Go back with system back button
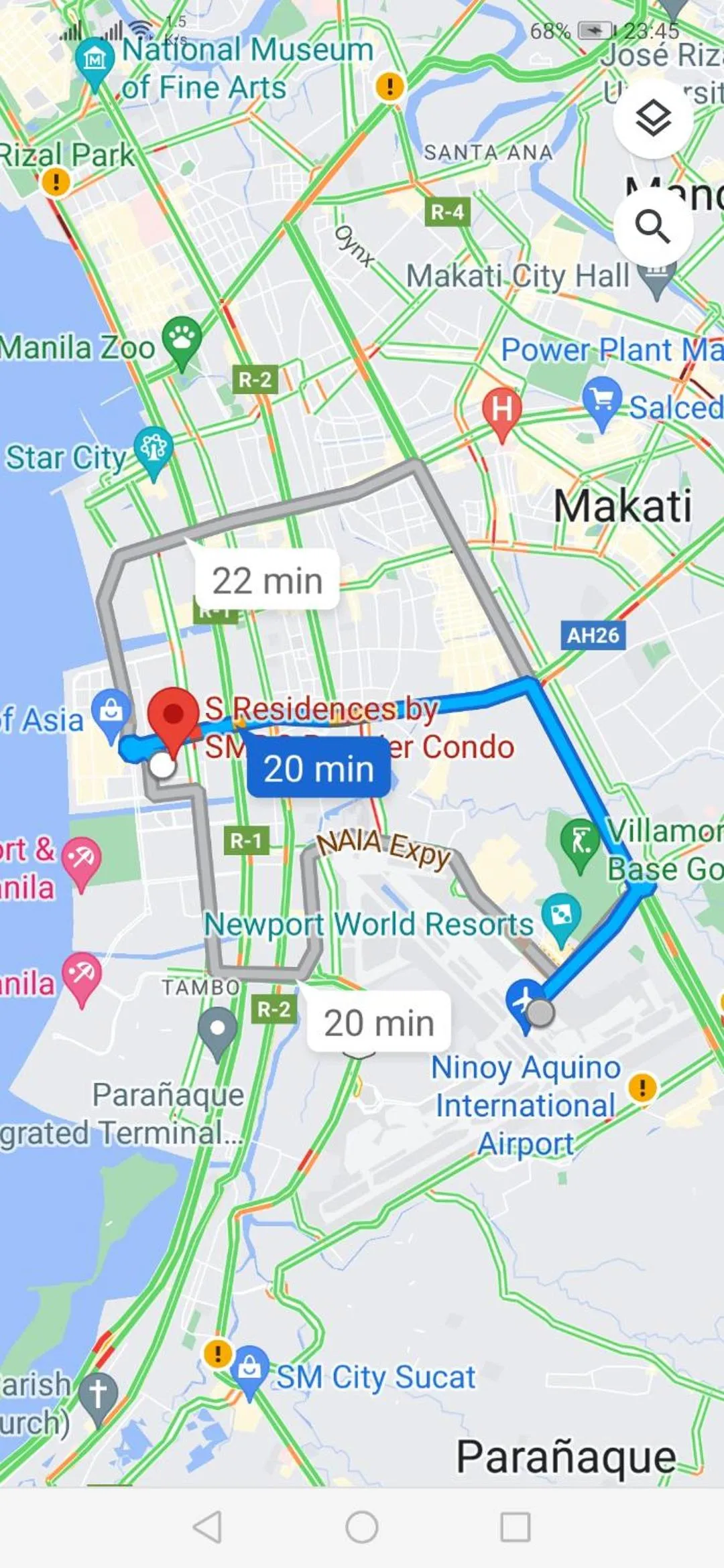The height and width of the screenshot is (1568, 724). [208, 1527]
